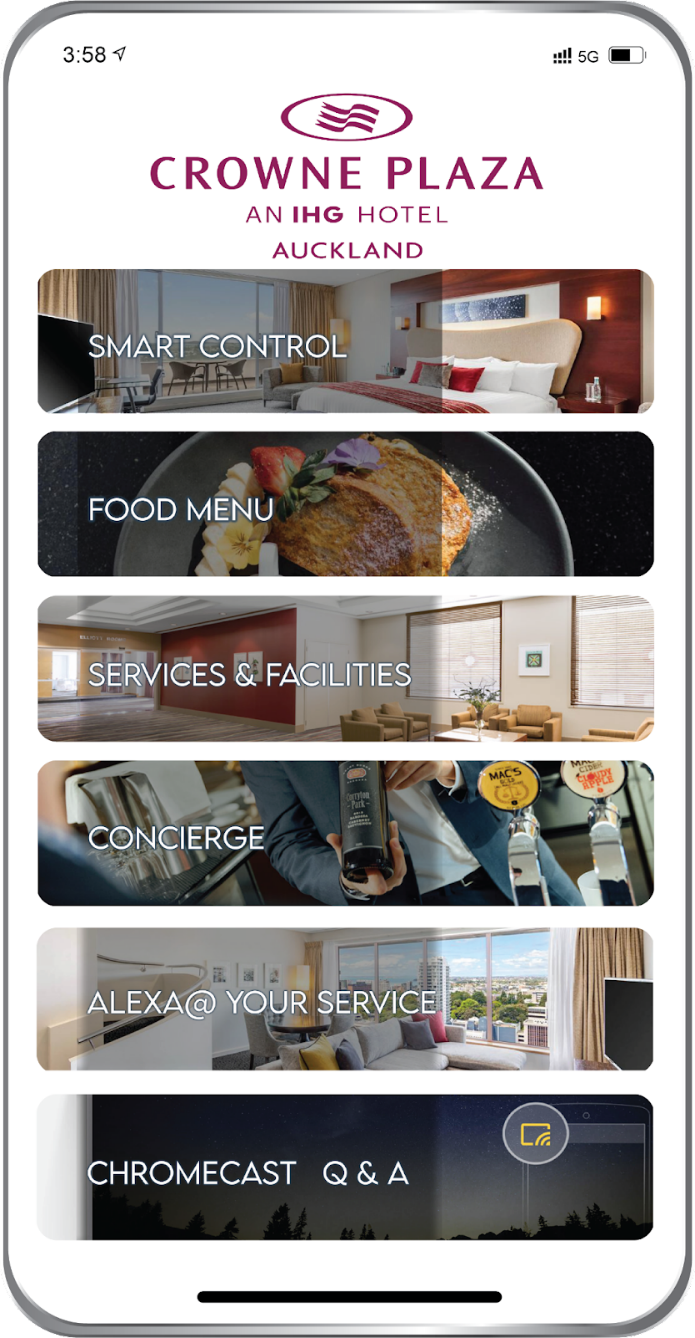Image resolution: width=695 pixels, height=1338 pixels.
Task: View the Food Menu
Action: (345, 504)
